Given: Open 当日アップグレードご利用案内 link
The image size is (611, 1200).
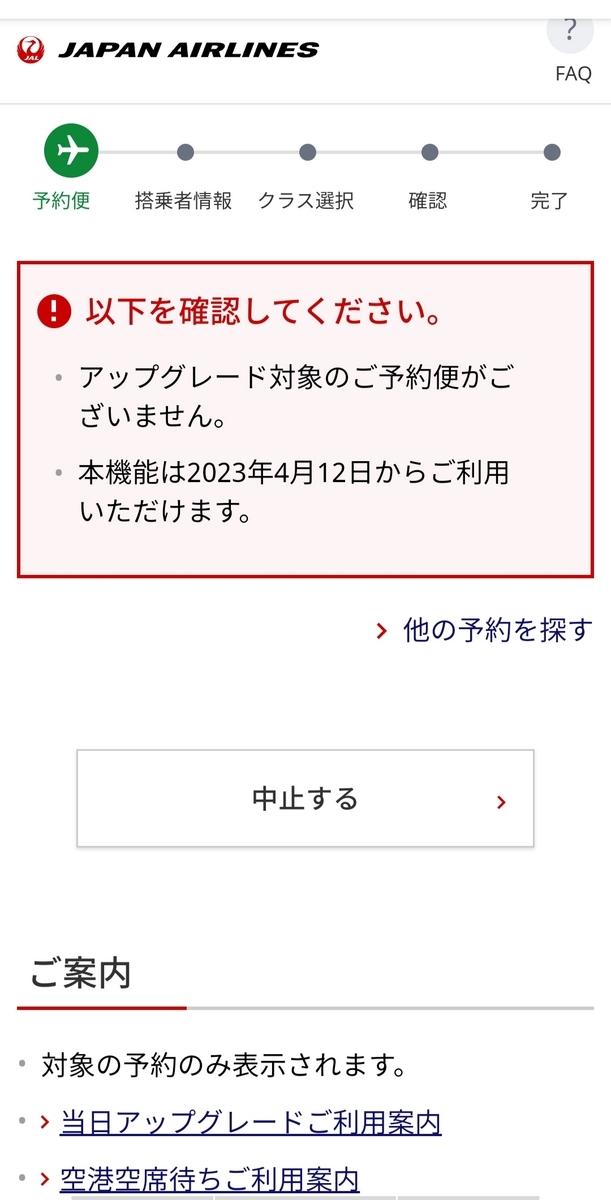Looking at the screenshot, I should pos(250,1122).
